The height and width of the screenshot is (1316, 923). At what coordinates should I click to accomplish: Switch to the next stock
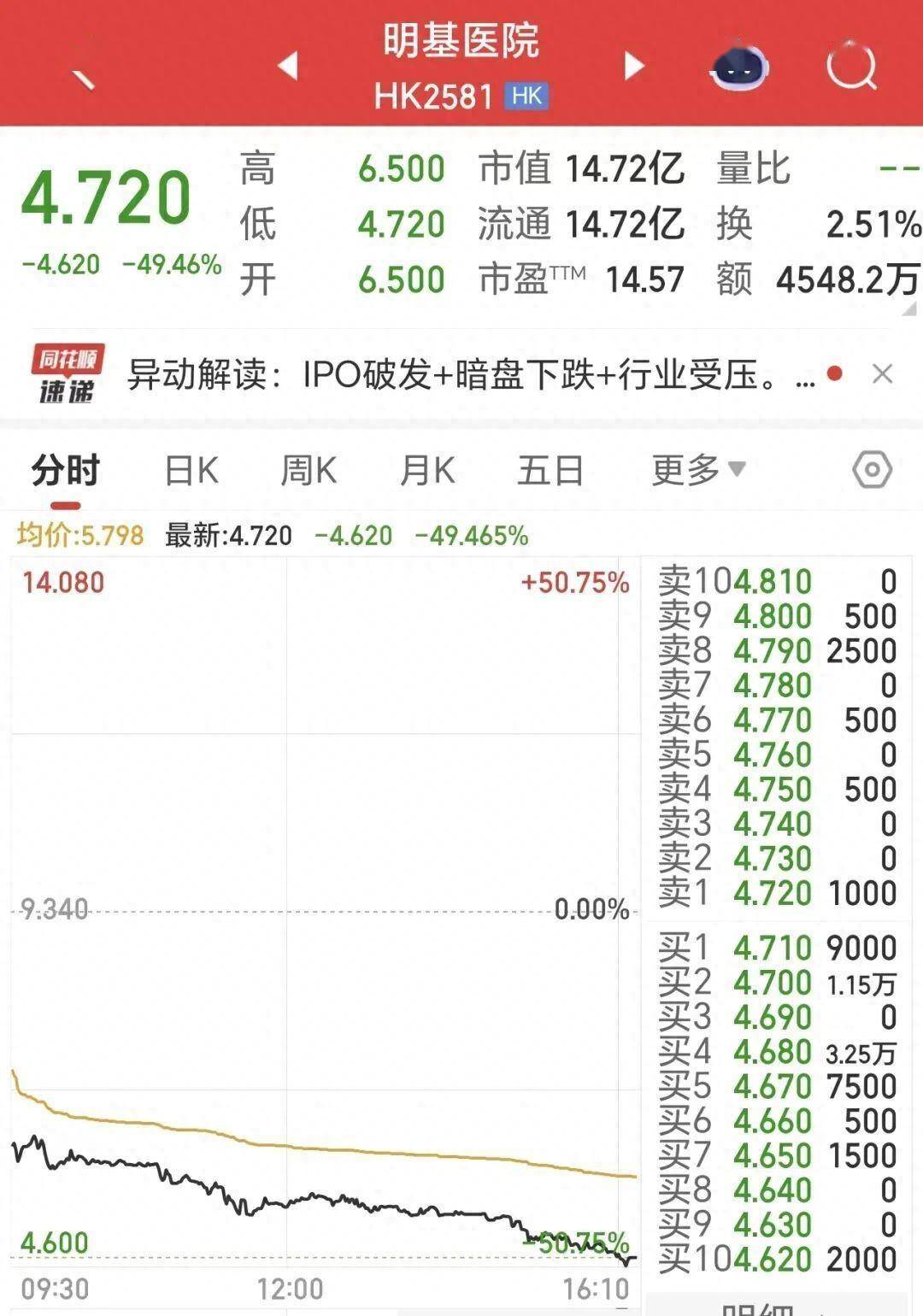point(634,65)
